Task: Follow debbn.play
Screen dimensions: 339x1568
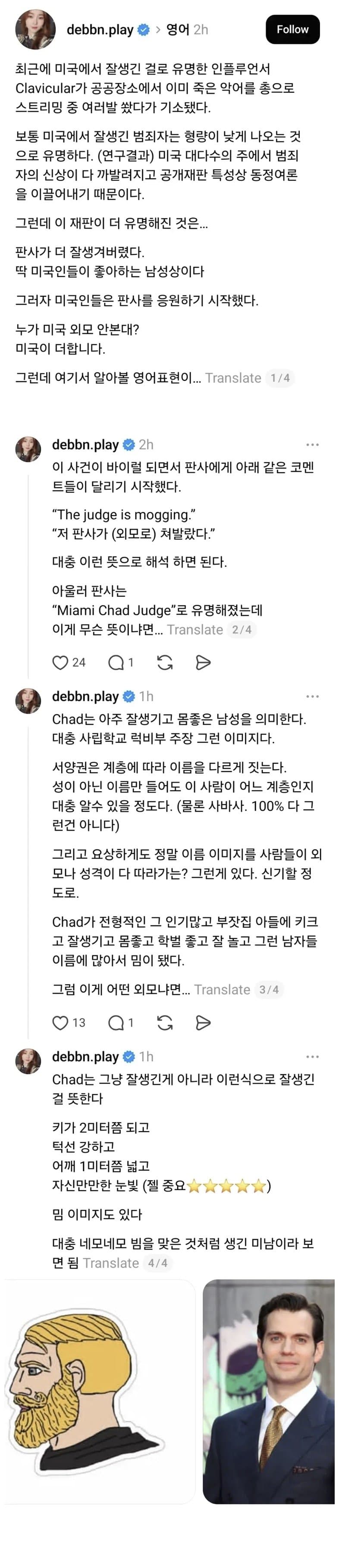Action: tap(292, 29)
